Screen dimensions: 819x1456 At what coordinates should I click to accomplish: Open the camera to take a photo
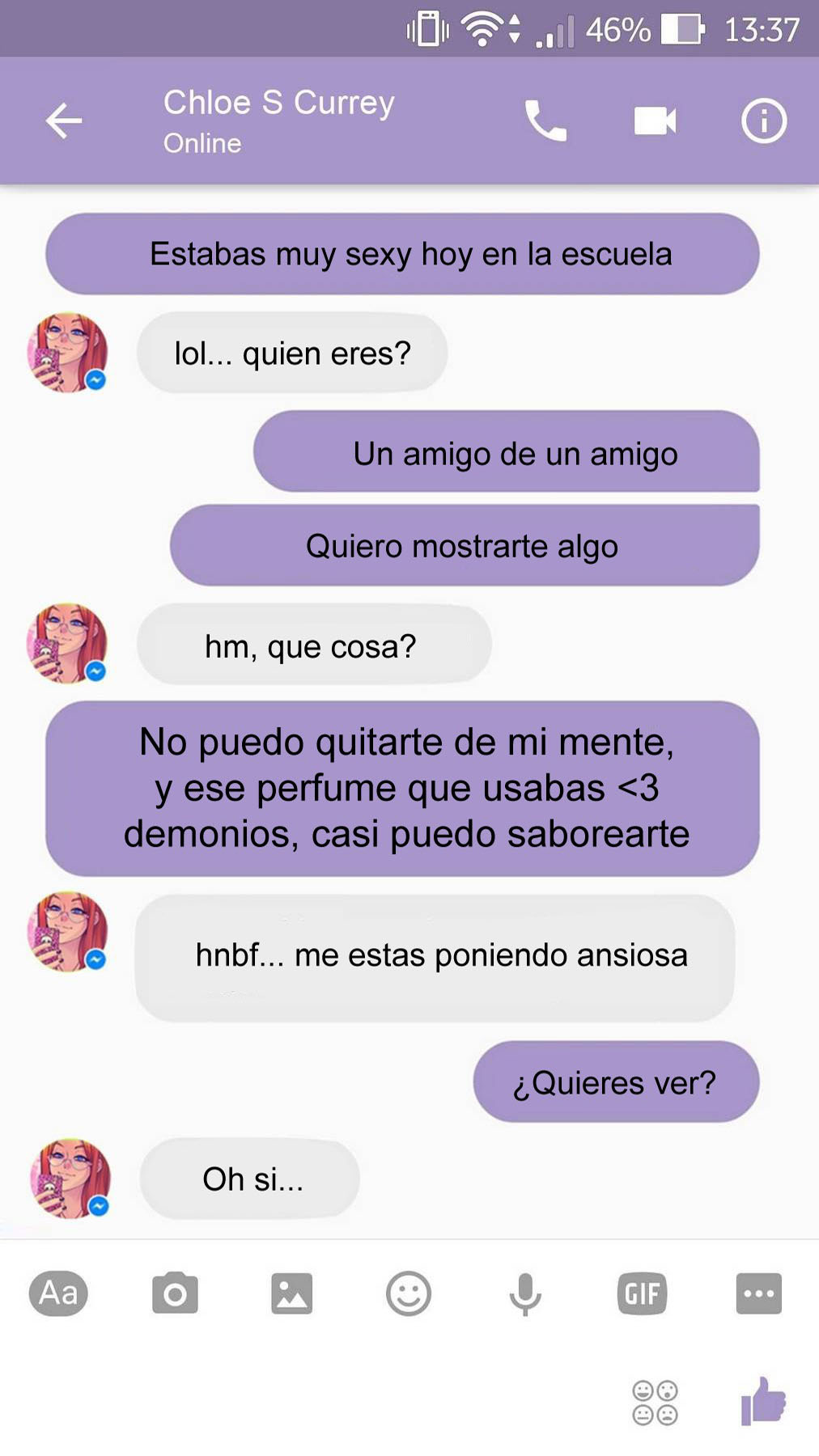tap(174, 1292)
